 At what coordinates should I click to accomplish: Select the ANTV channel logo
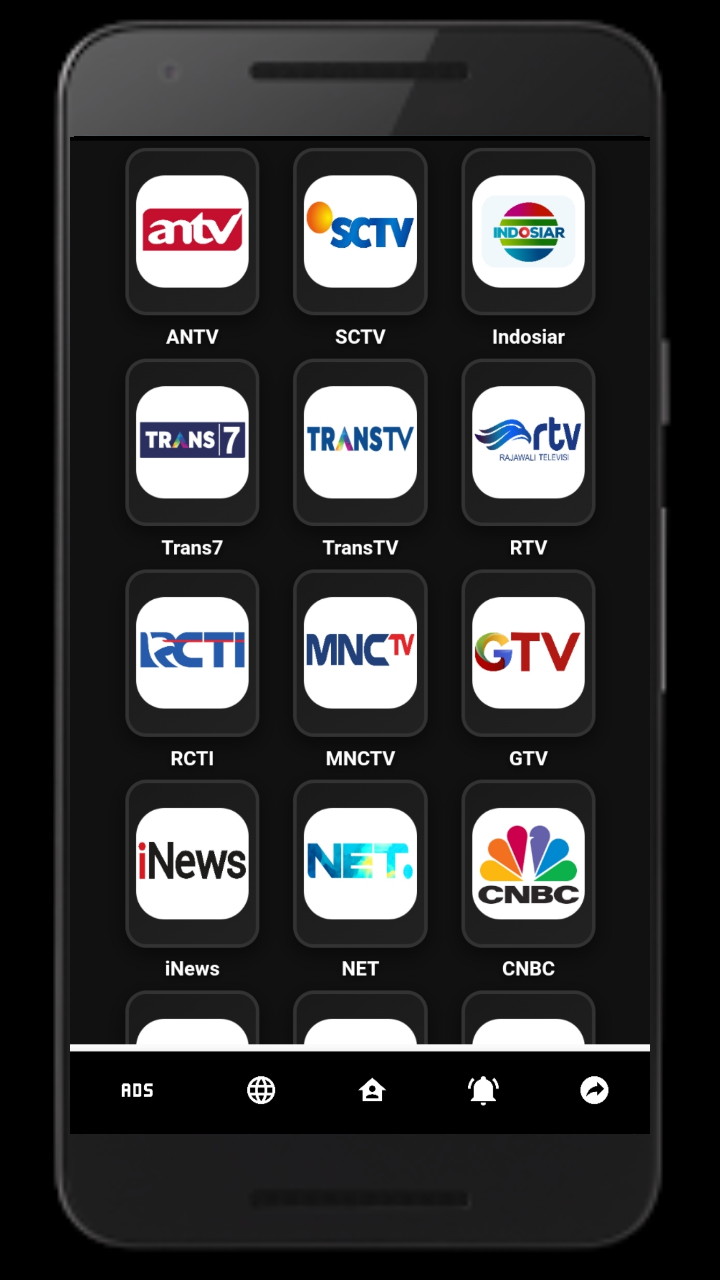point(192,233)
